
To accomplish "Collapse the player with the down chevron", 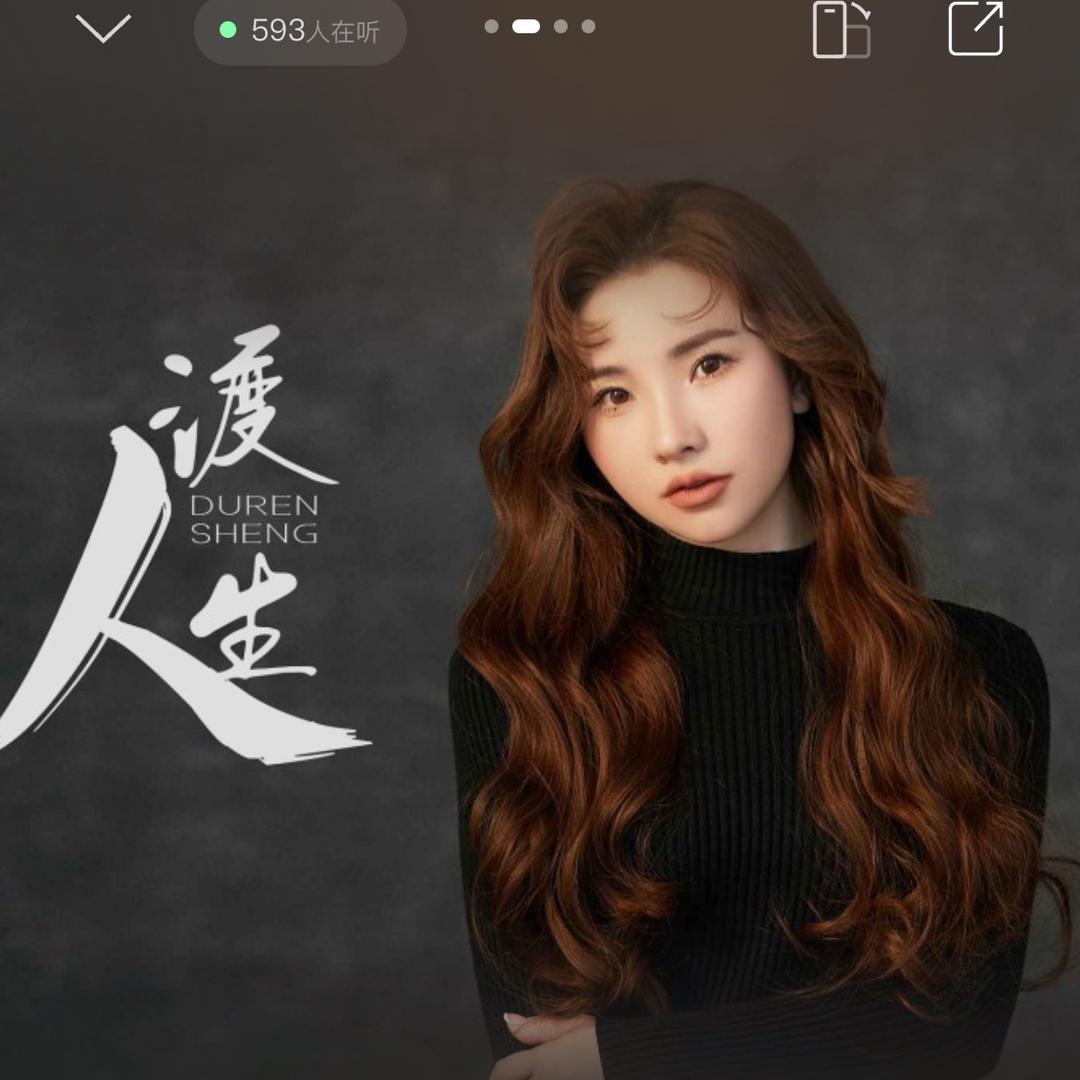I will pyautogui.click(x=103, y=29).
